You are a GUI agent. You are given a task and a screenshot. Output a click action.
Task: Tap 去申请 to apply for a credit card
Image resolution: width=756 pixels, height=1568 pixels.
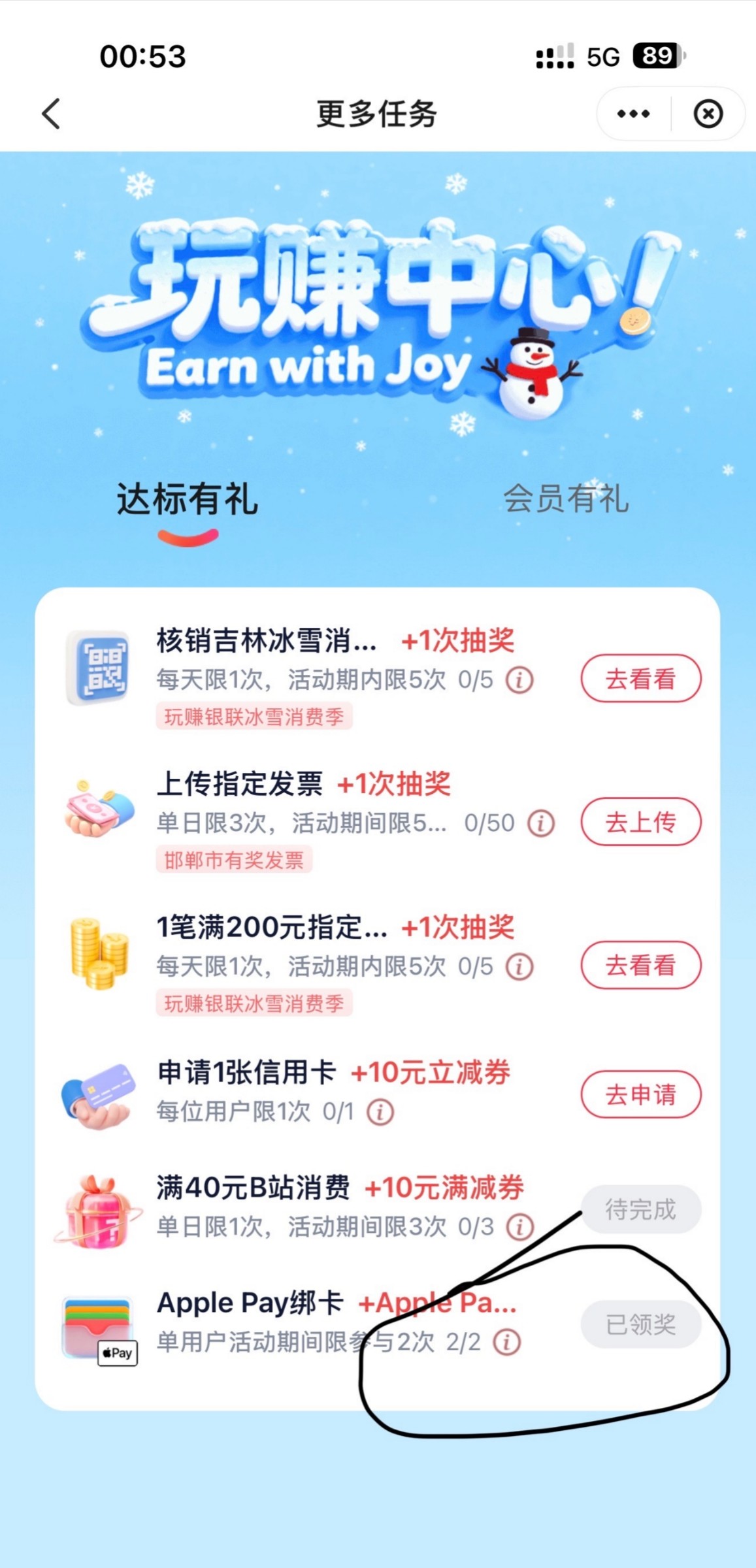(640, 1094)
